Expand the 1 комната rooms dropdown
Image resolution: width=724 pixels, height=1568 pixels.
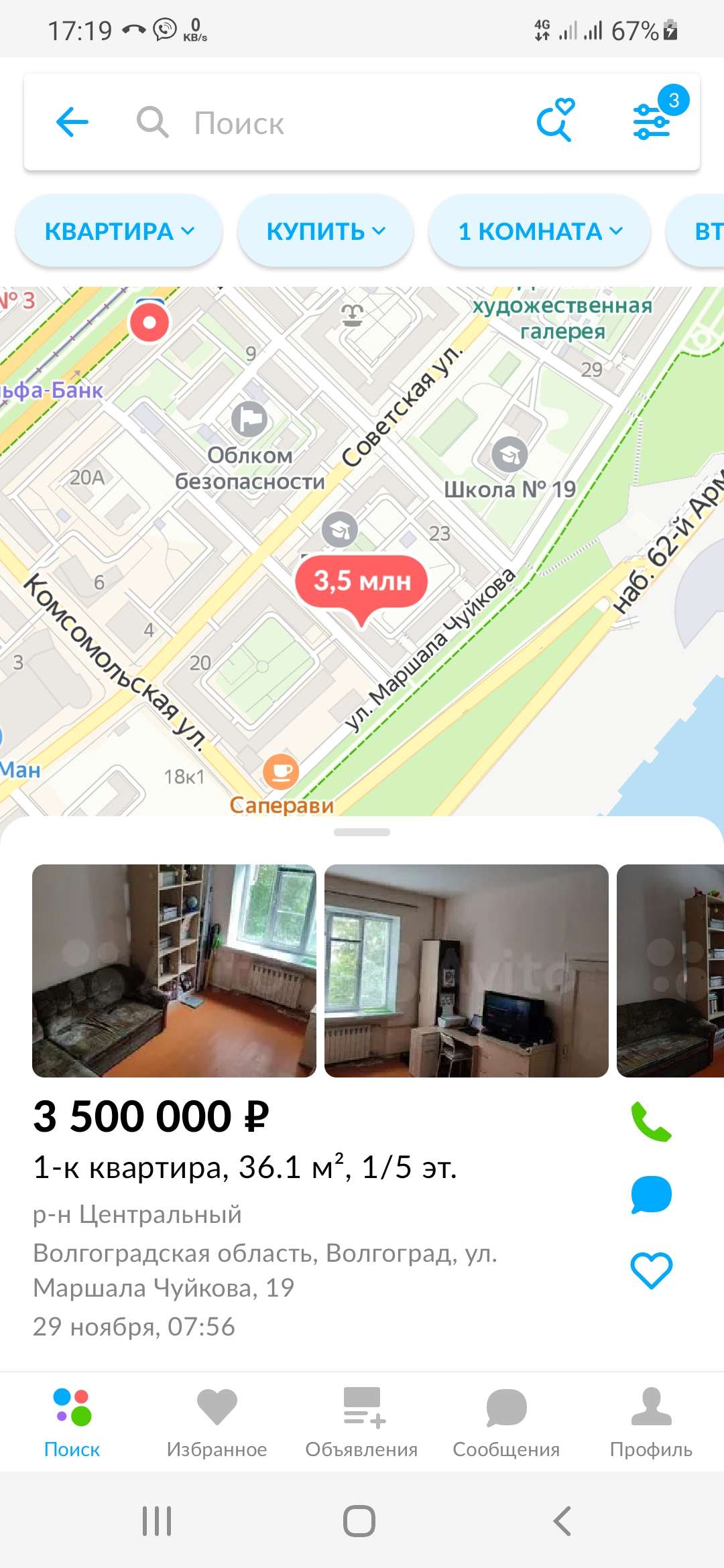[540, 231]
